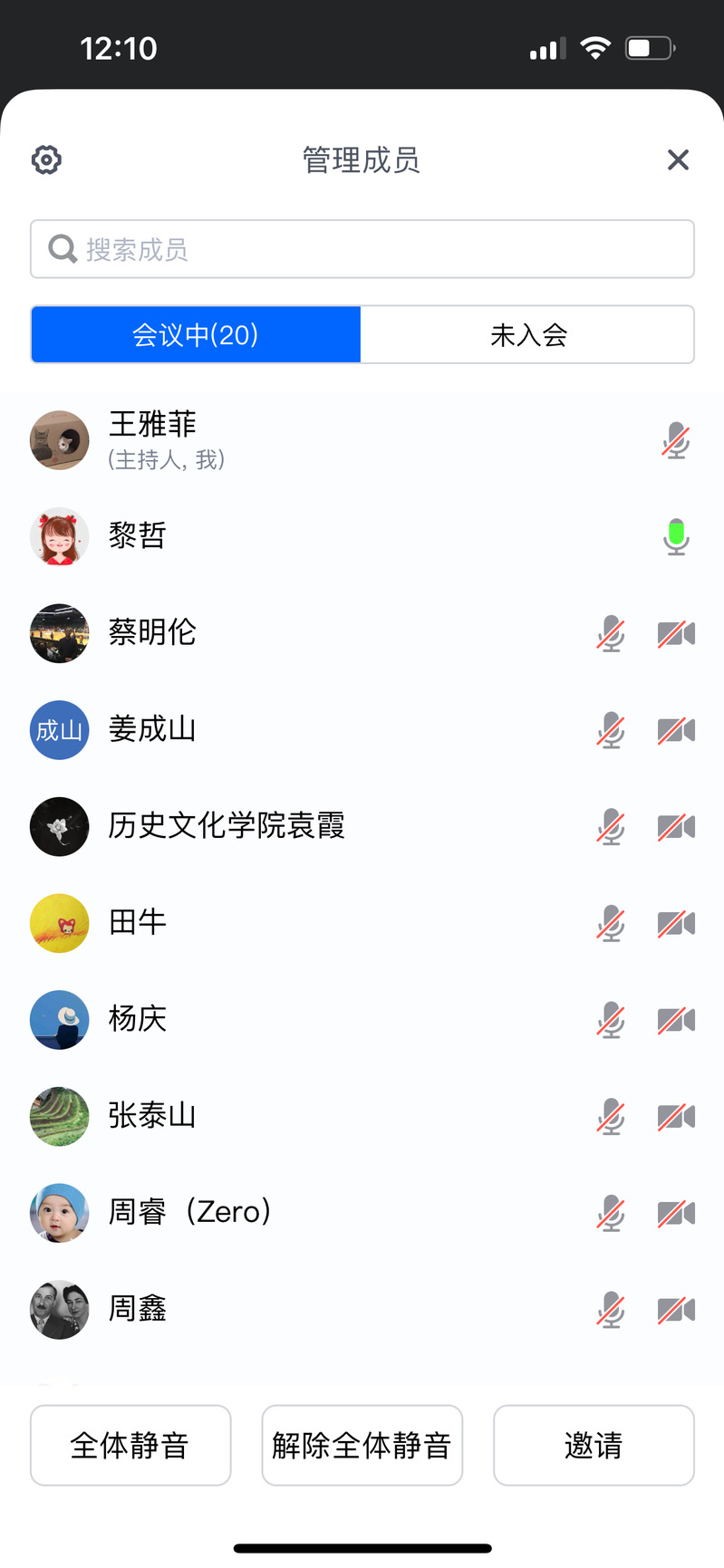Viewport: 724px width, 1568px height.
Task: Tap the 搜索成员 search field
Action: coord(362,249)
